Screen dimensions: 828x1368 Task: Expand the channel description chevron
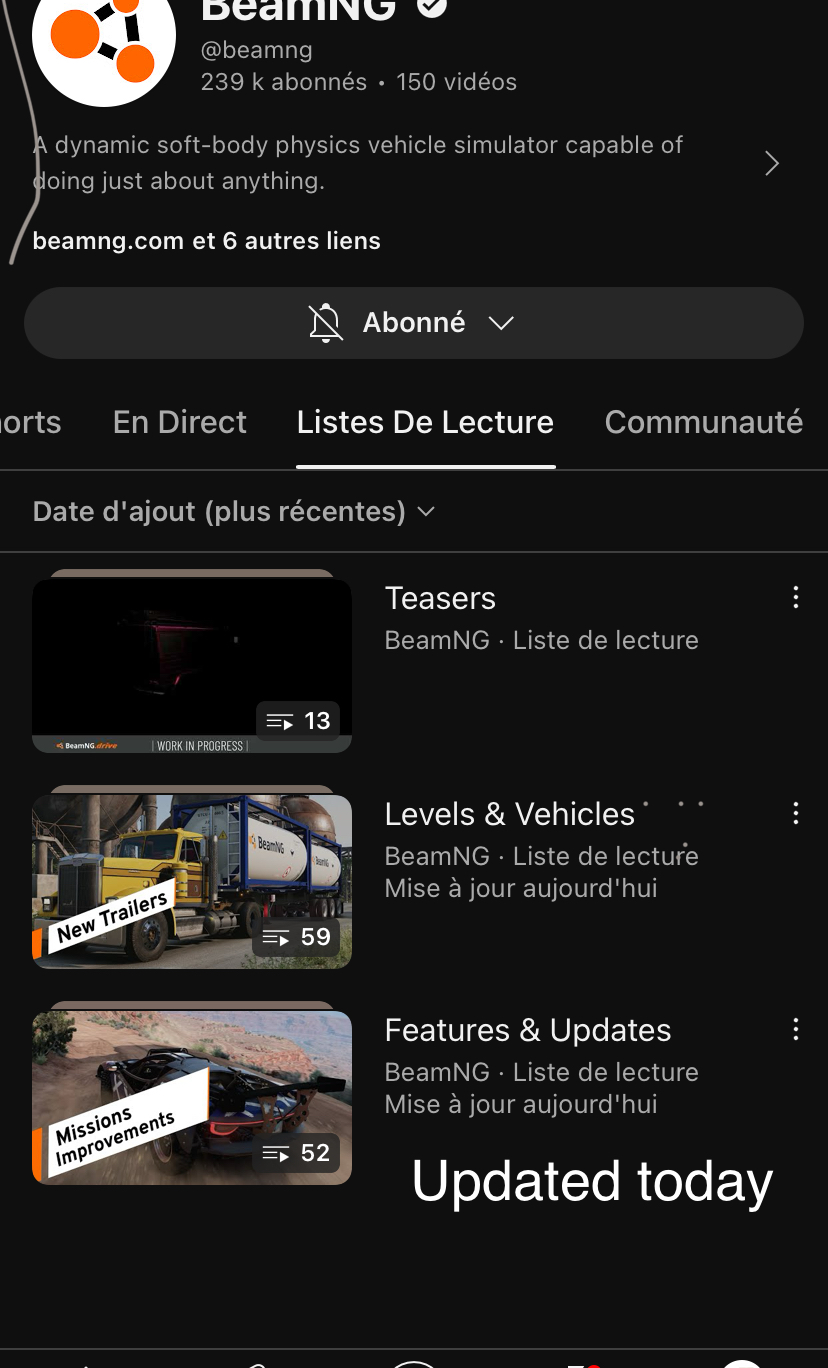771,164
